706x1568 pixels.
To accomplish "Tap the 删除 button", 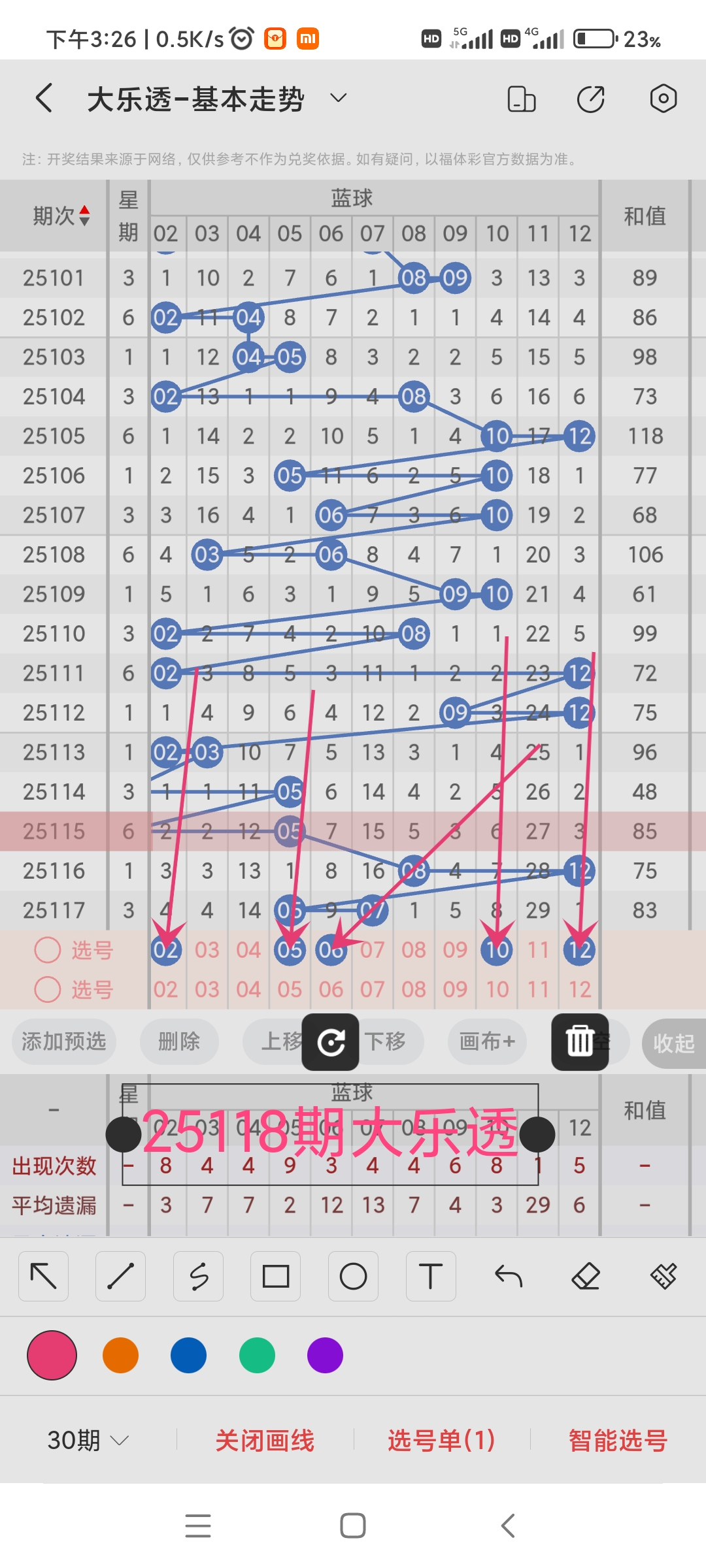I will point(179,1041).
